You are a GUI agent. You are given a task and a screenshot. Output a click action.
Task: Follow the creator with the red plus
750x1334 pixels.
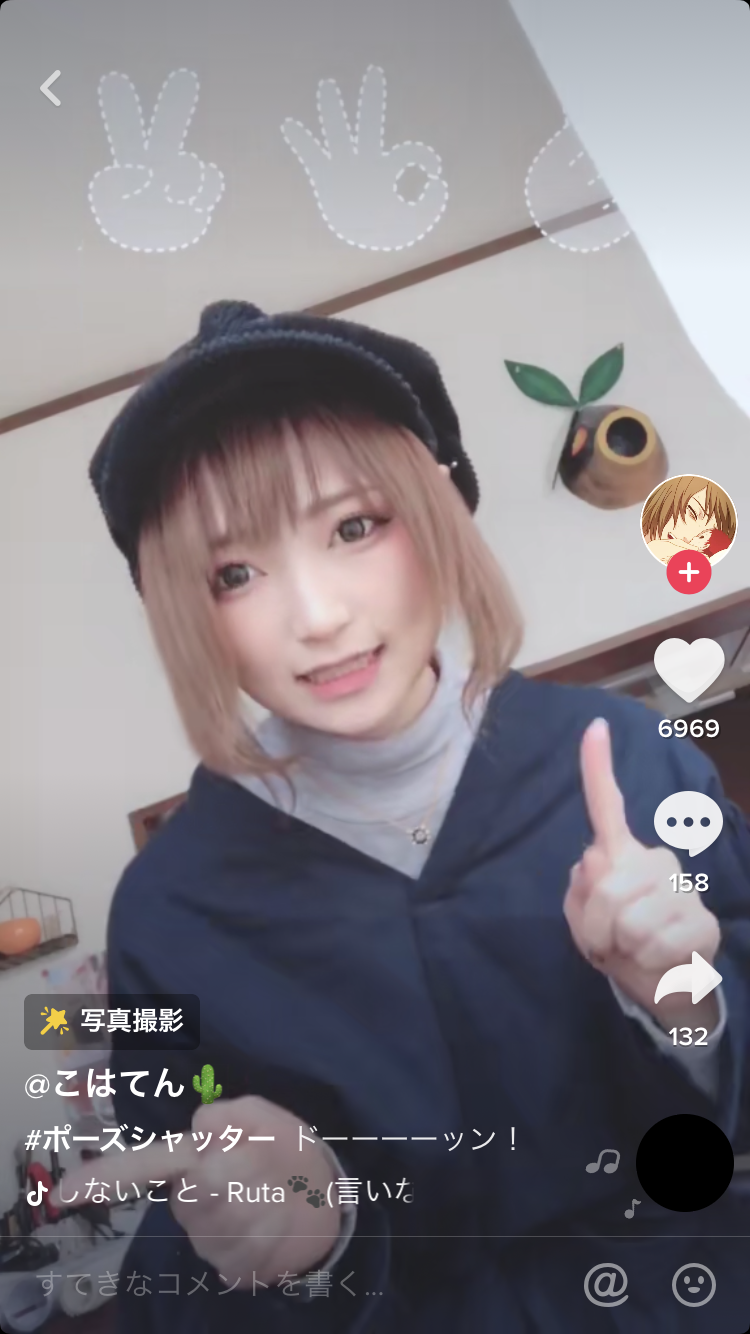click(x=688, y=573)
